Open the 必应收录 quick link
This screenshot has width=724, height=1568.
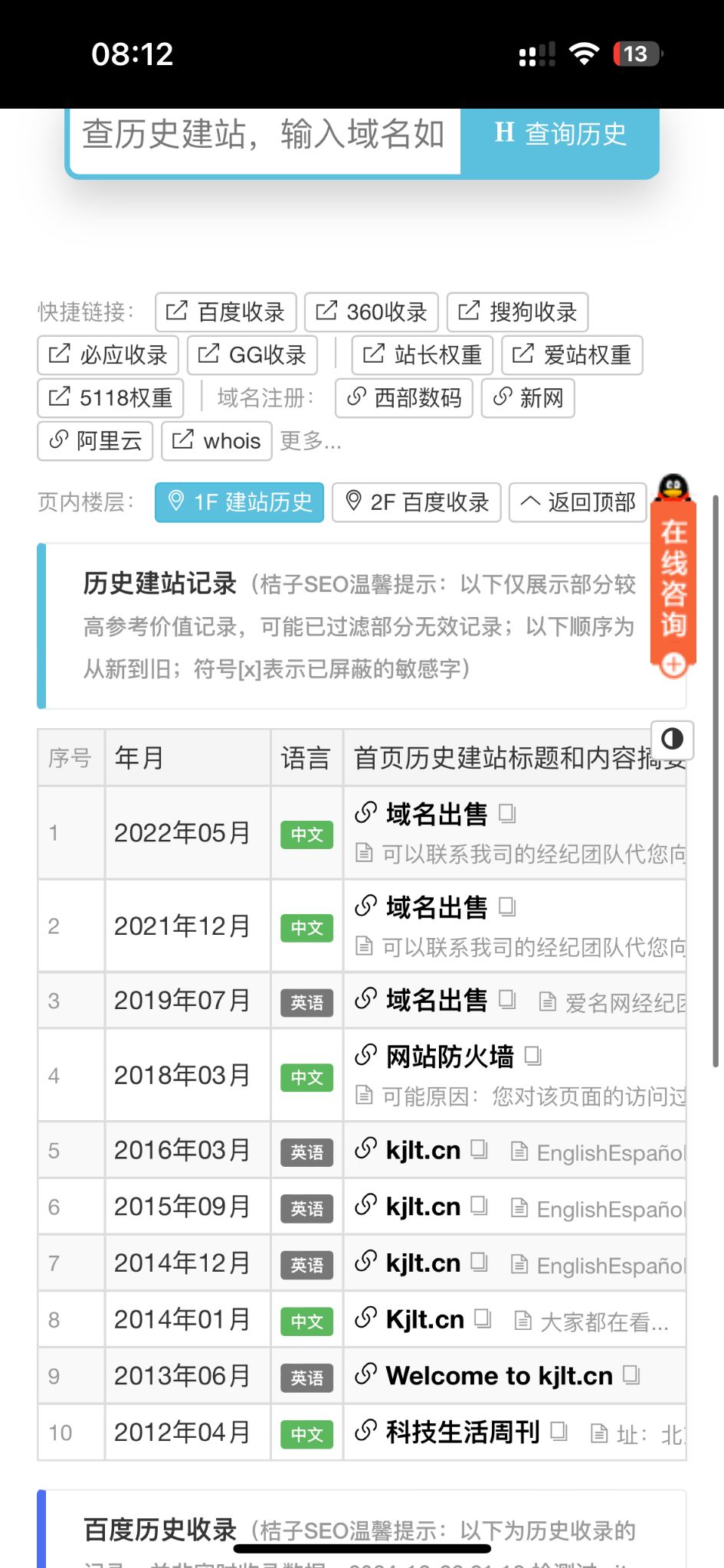pyautogui.click(x=108, y=355)
